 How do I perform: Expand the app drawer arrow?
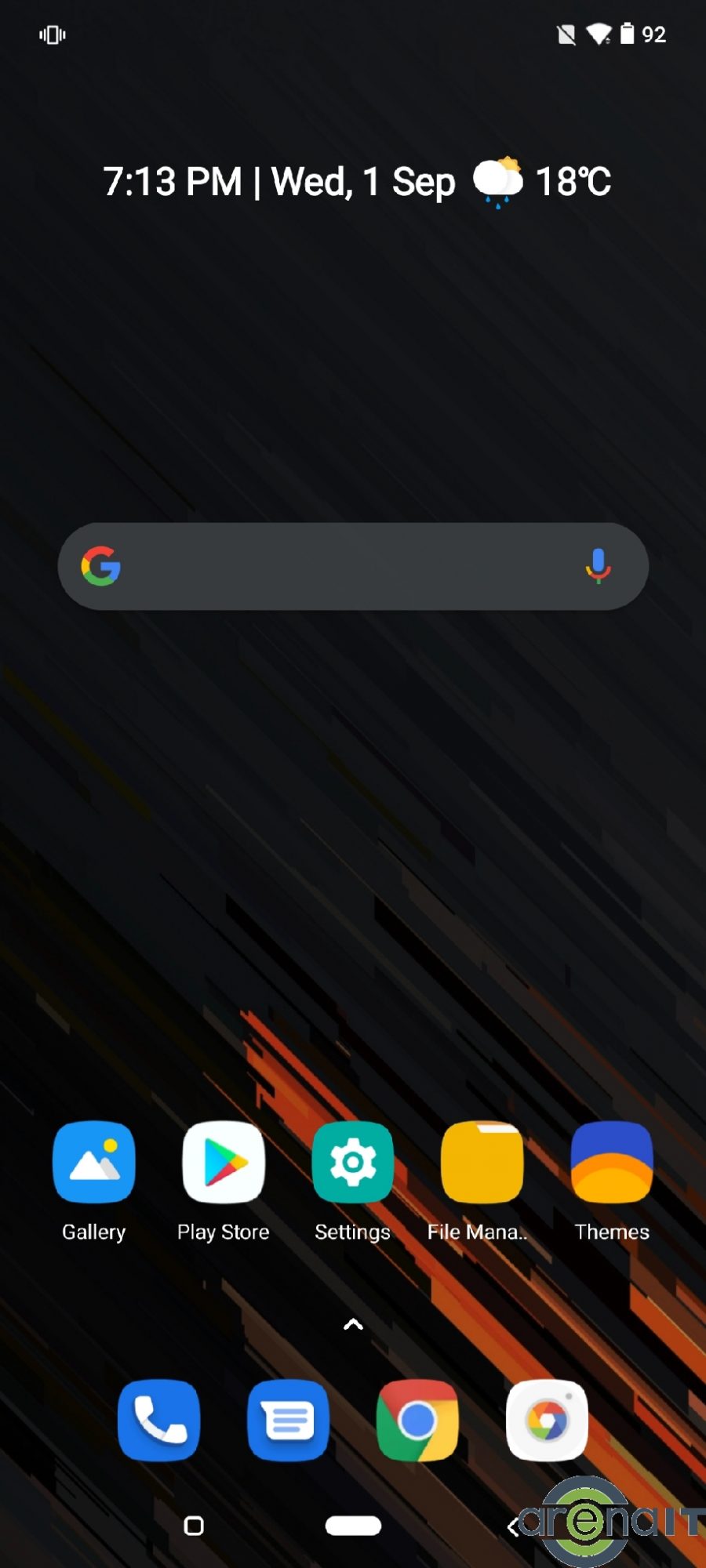(354, 1324)
